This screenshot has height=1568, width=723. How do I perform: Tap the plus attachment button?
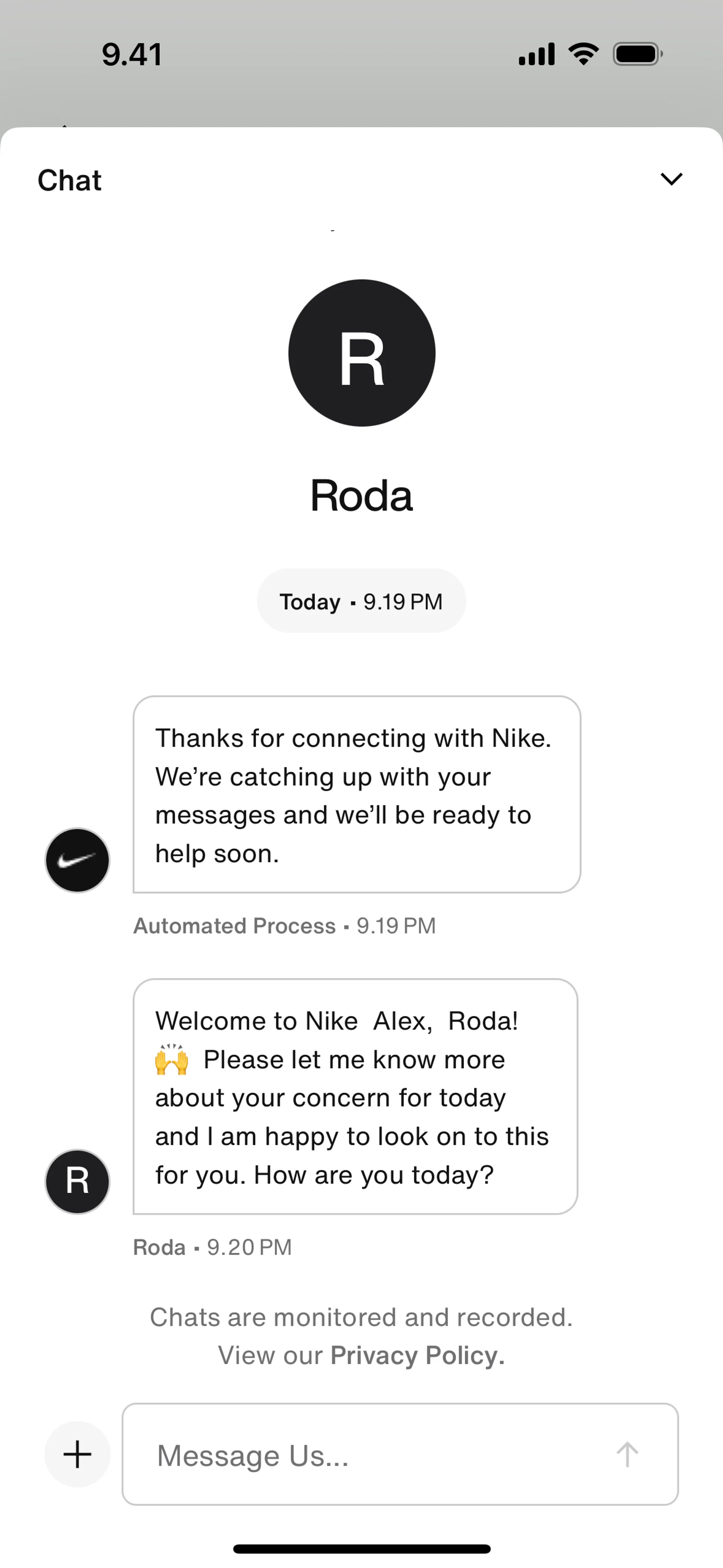click(77, 1454)
